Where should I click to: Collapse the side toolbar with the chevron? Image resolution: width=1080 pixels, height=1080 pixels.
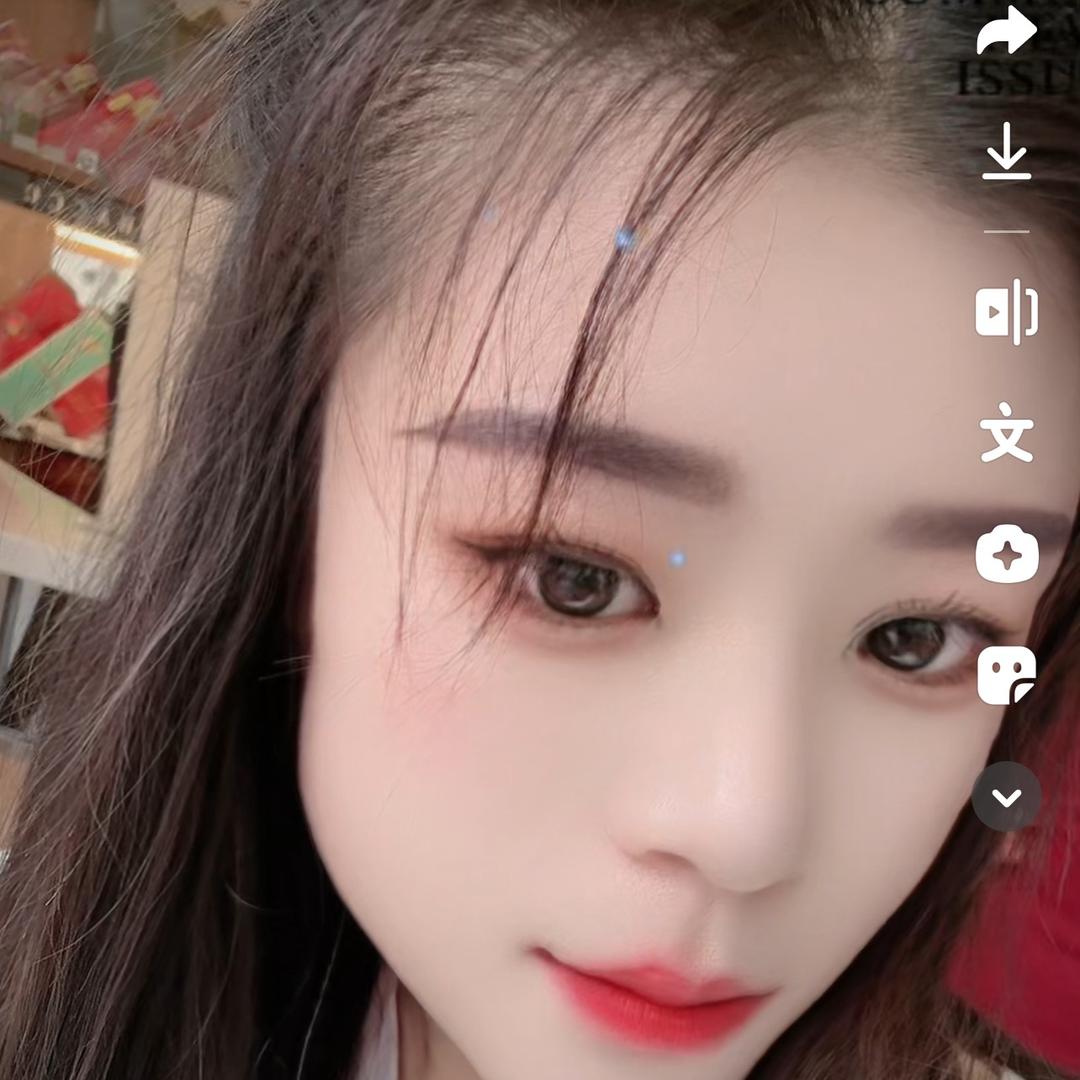coord(1006,797)
